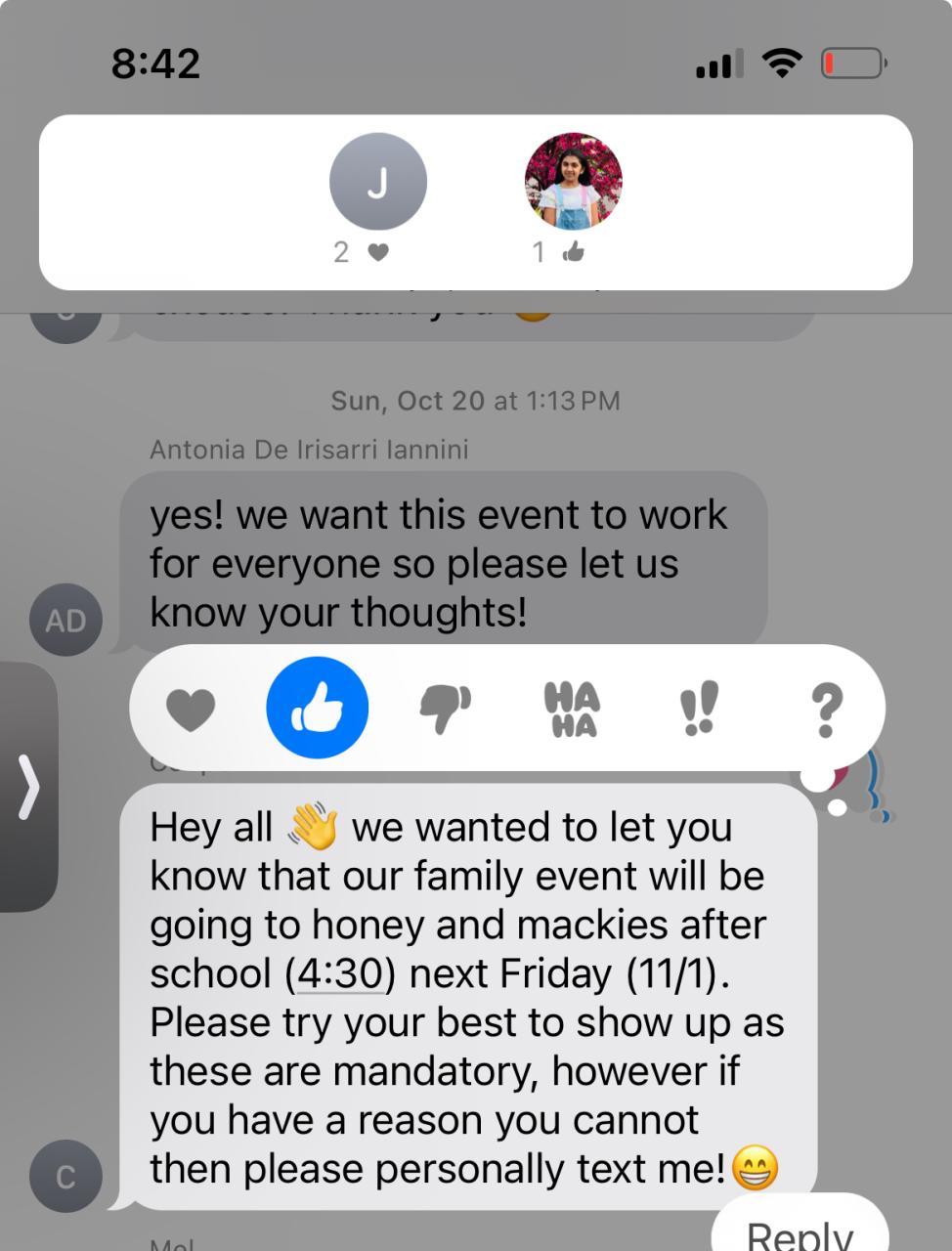React with the heart tapback
This screenshot has width=952, height=1251.
[191, 709]
